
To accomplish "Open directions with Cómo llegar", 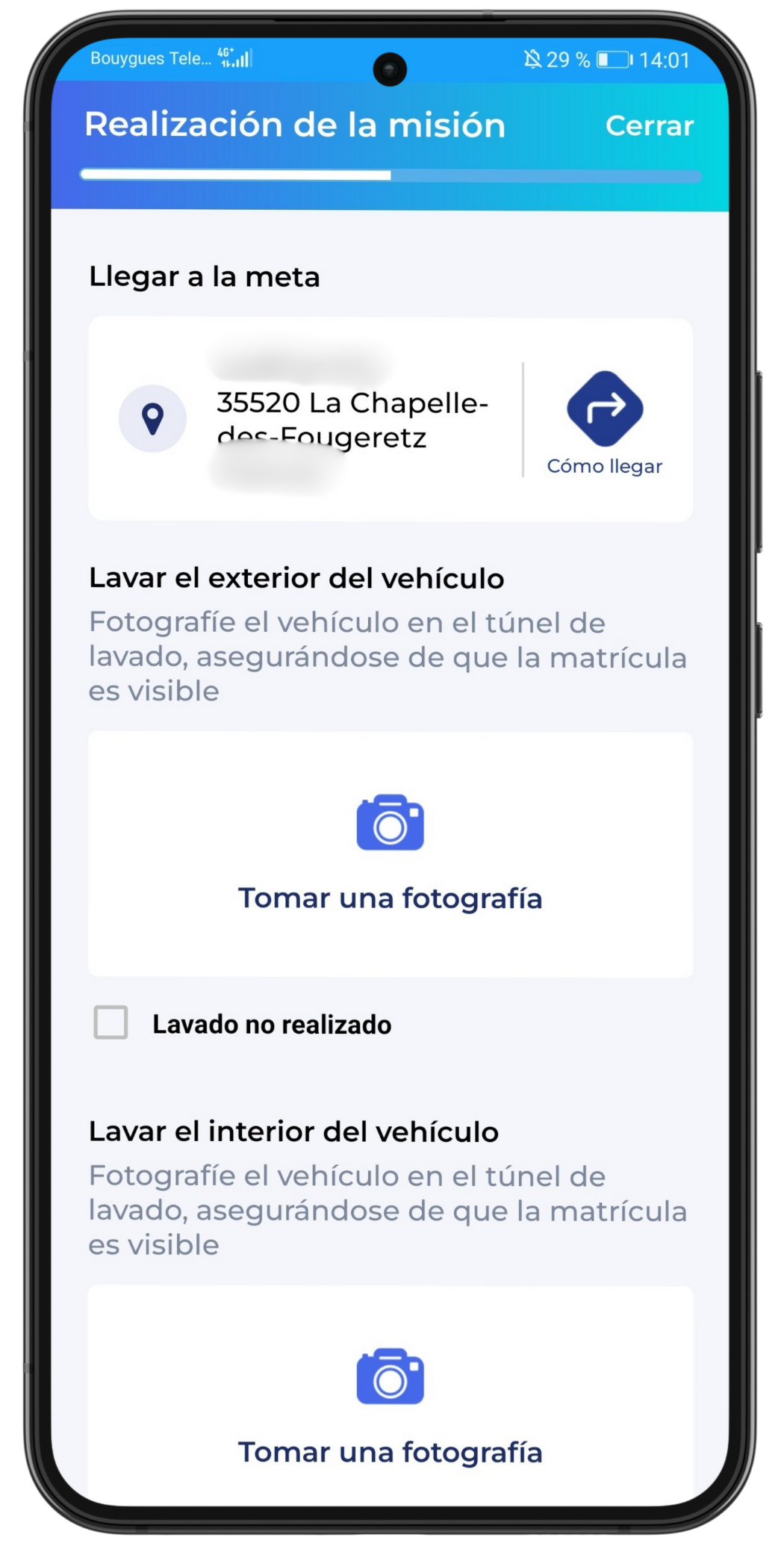I will pyautogui.click(x=605, y=423).
